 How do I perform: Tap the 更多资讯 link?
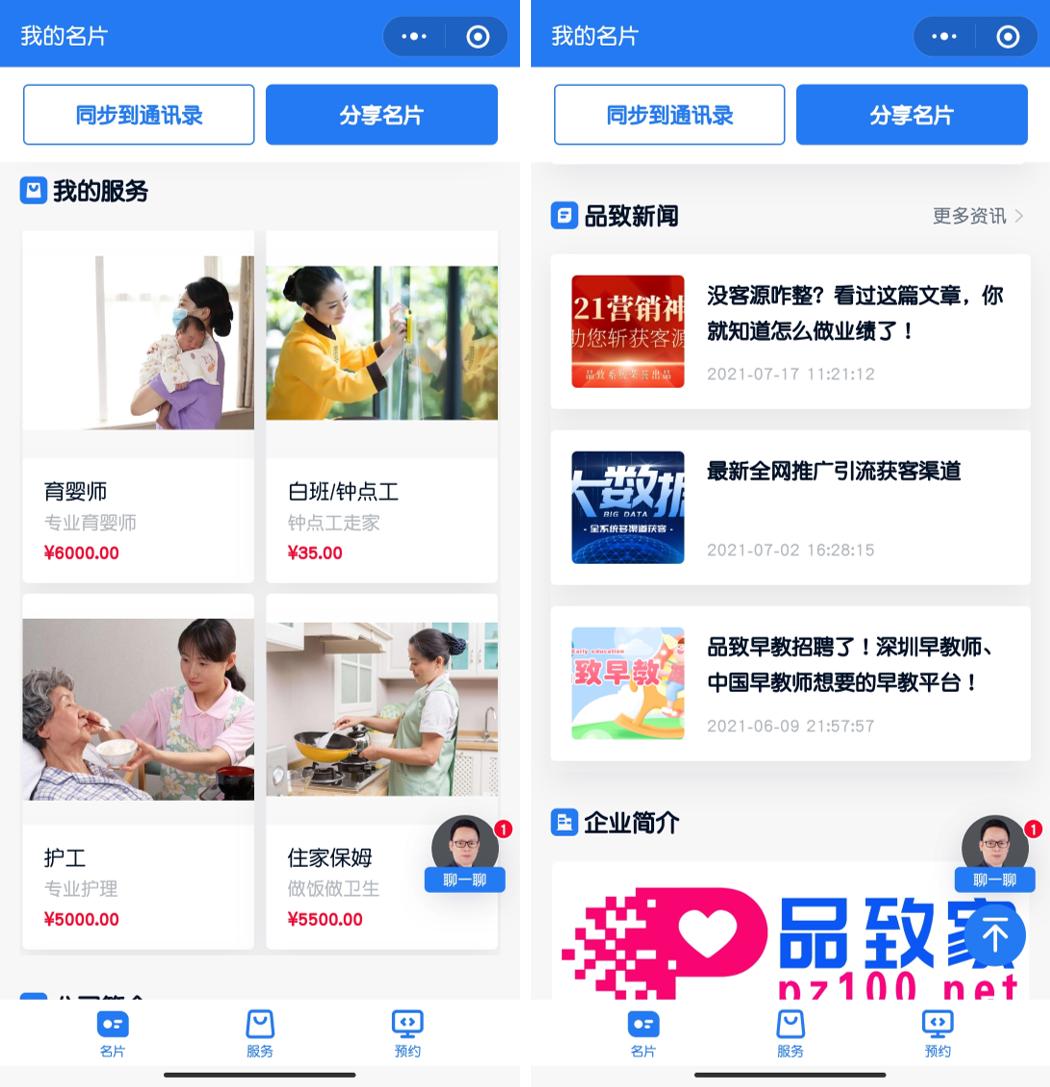pyautogui.click(x=977, y=216)
